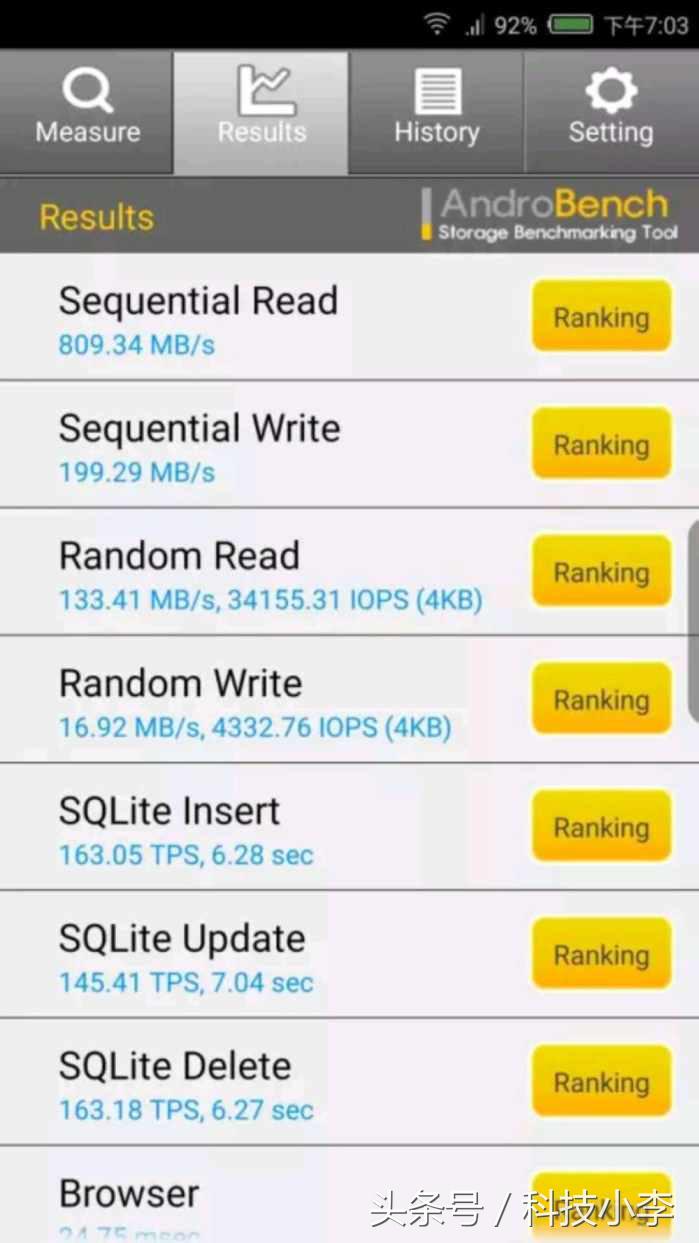See SQLite Update ranking
Image resolution: width=699 pixels, height=1243 pixels.
[601, 954]
